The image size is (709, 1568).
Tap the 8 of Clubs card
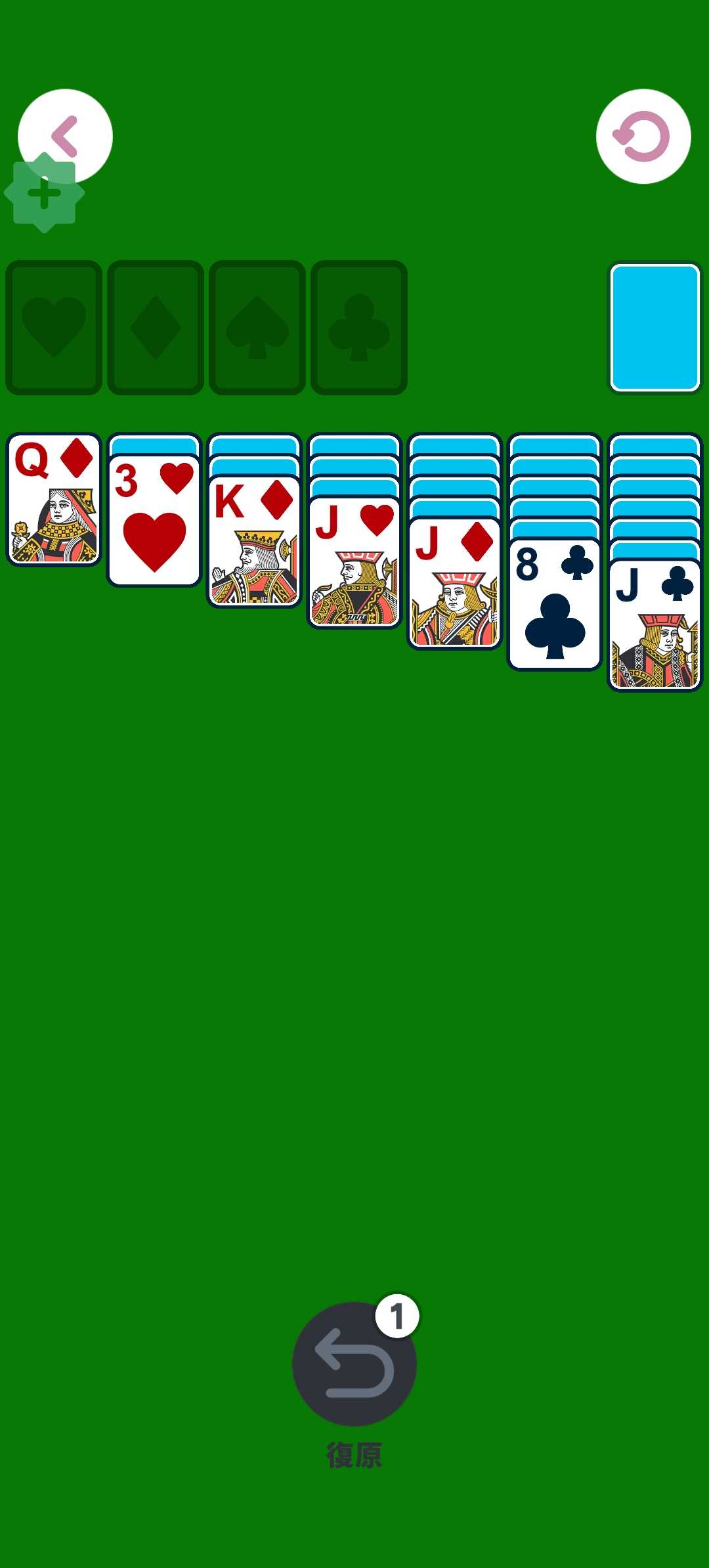click(555, 604)
